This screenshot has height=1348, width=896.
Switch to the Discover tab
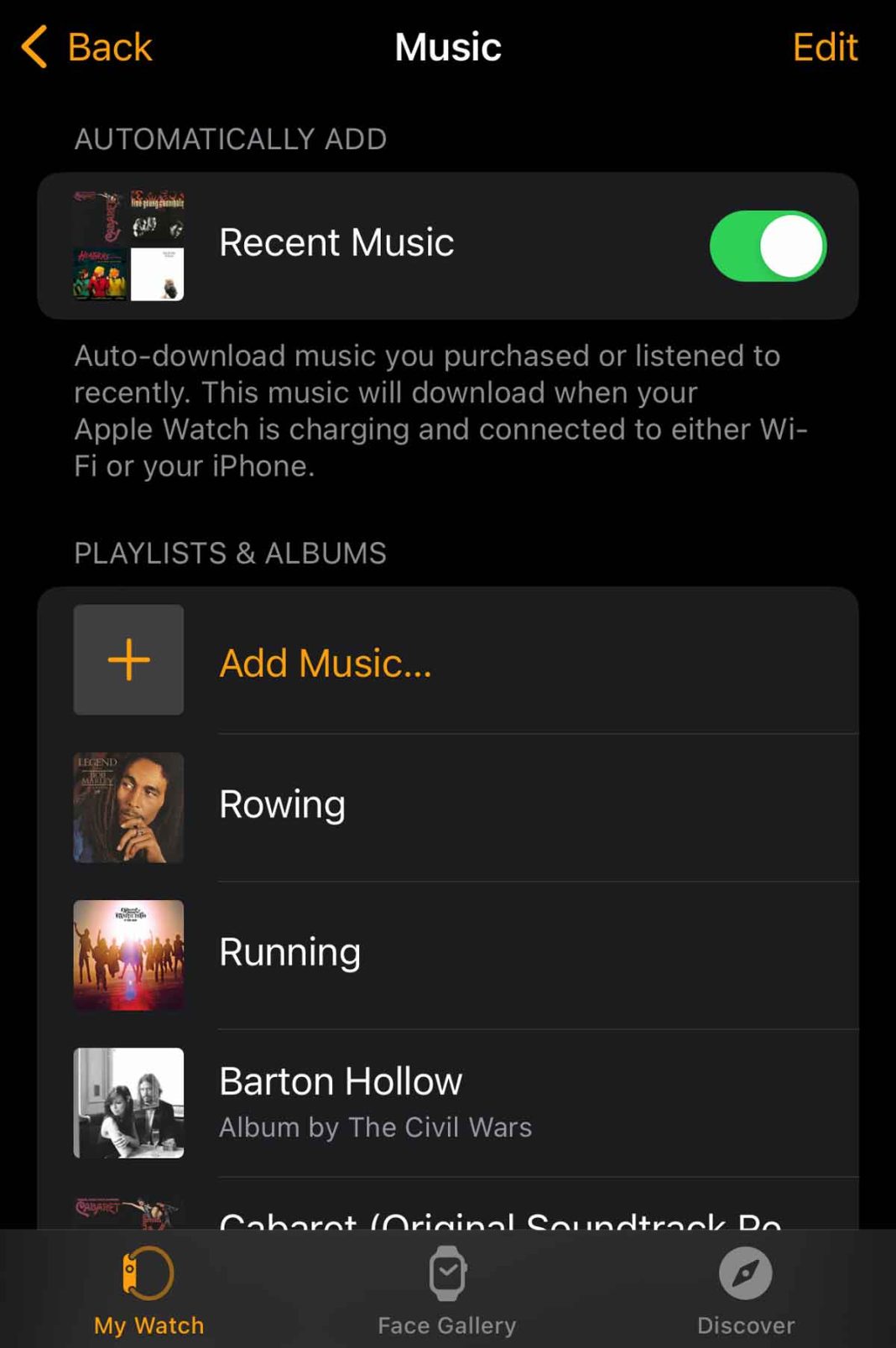click(745, 1292)
